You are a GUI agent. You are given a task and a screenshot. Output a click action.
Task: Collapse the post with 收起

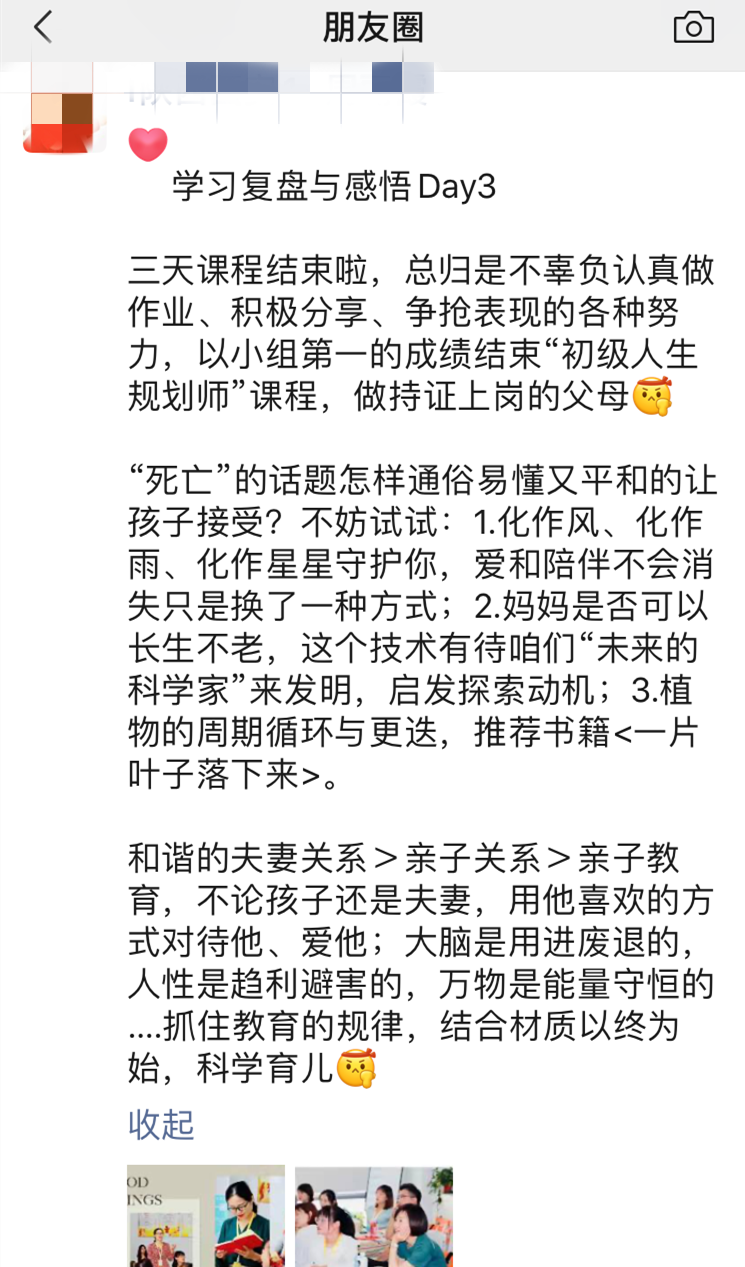(x=161, y=1124)
